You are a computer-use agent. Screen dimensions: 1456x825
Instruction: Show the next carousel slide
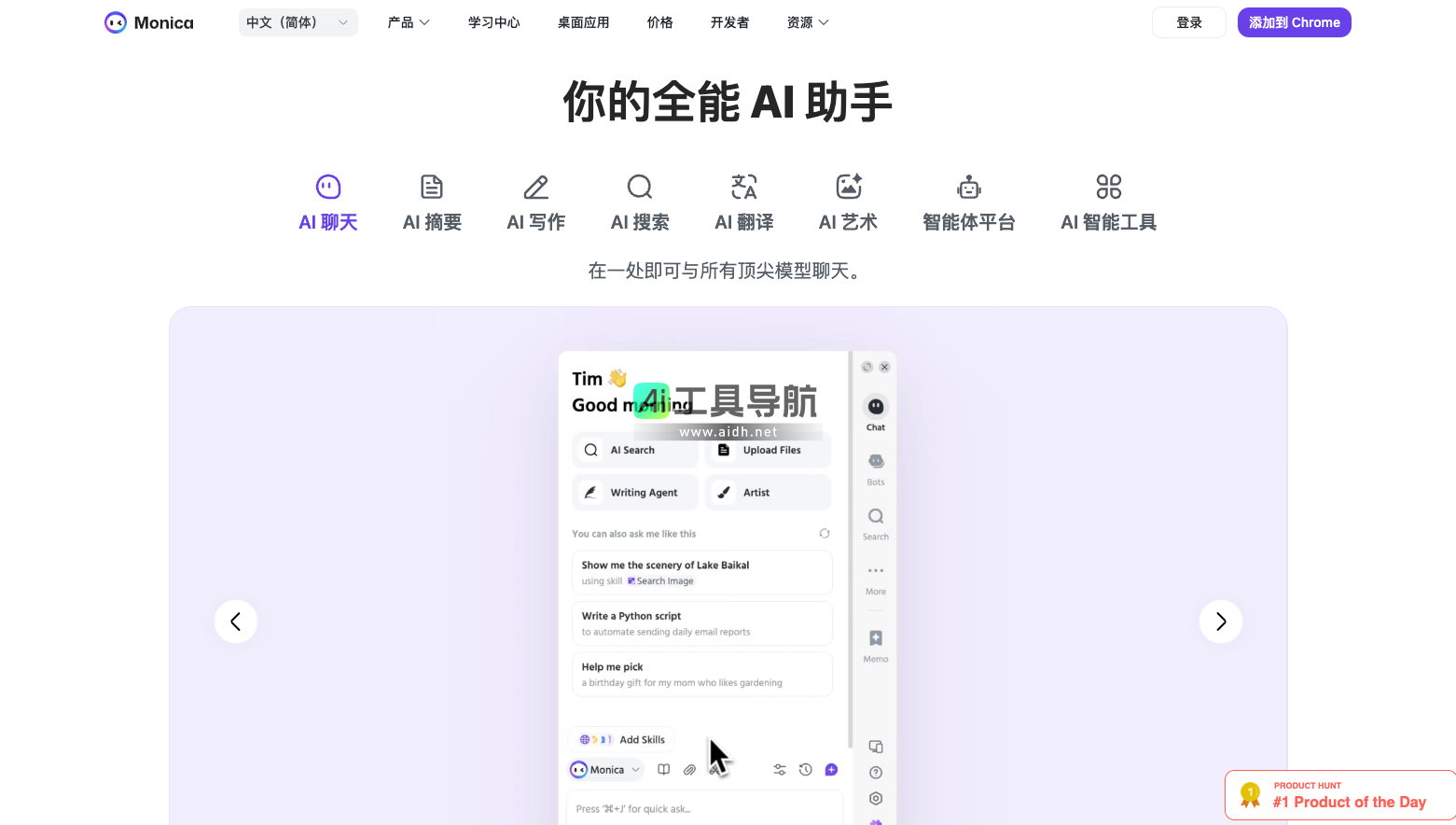tap(1220, 622)
